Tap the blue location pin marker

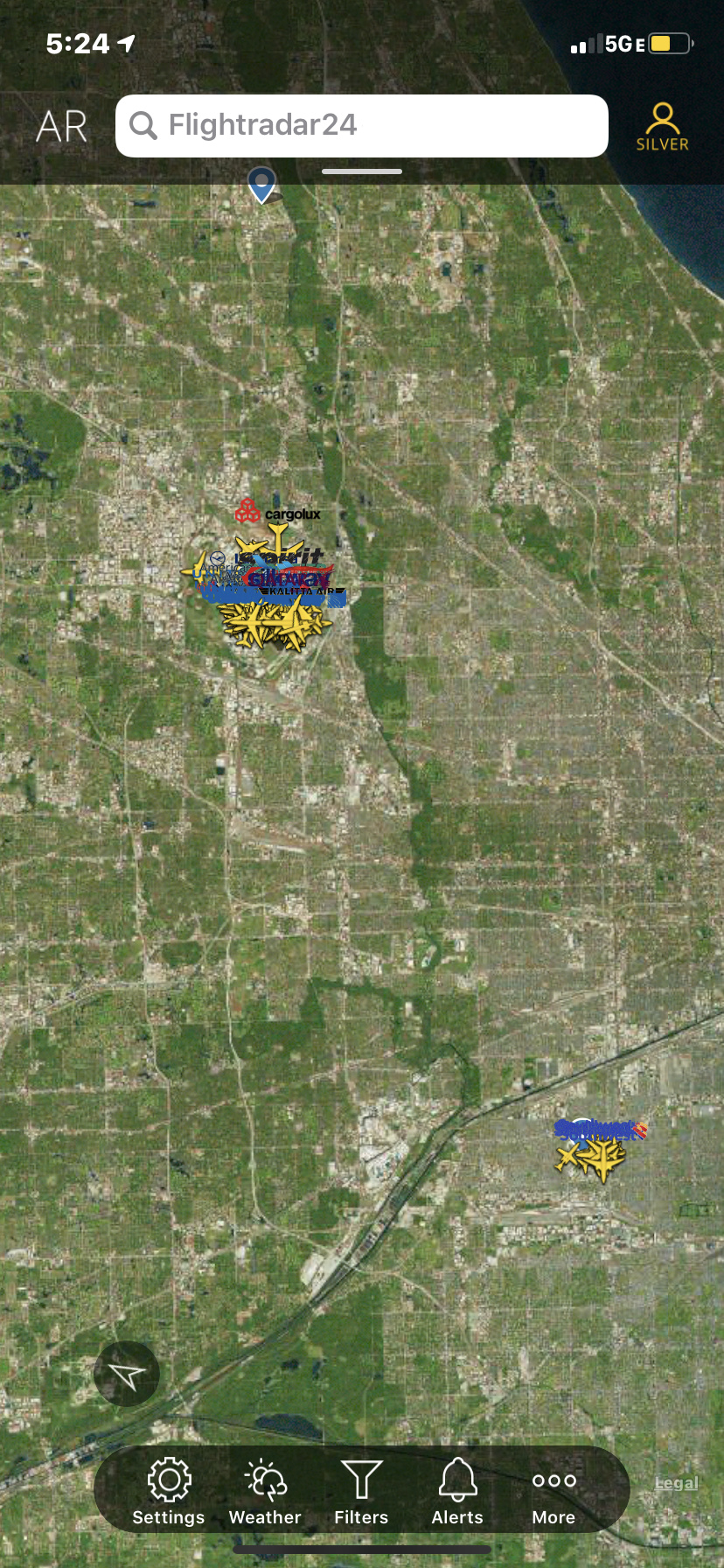tap(261, 184)
